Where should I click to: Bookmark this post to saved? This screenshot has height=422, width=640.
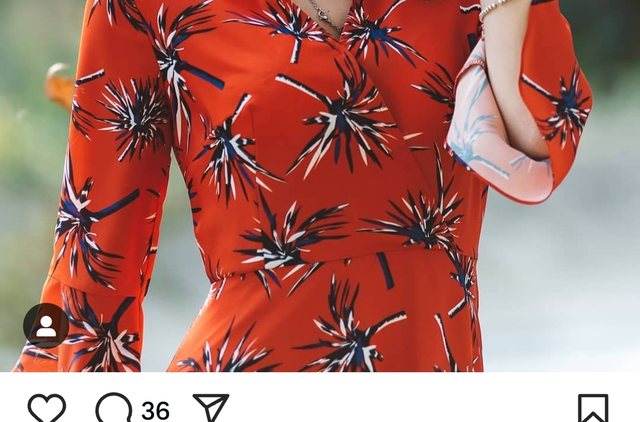592,408
